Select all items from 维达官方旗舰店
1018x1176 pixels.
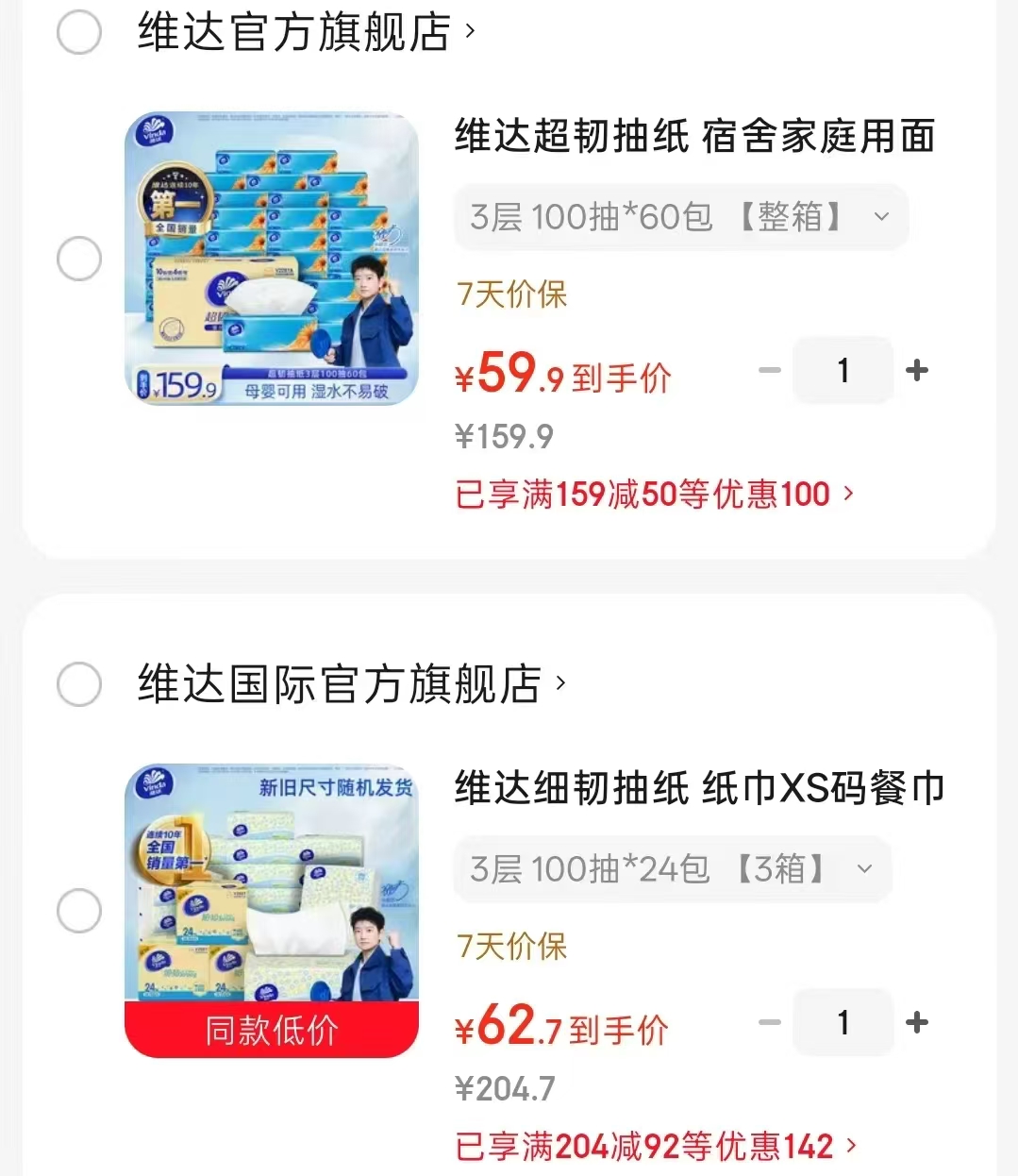point(79,32)
